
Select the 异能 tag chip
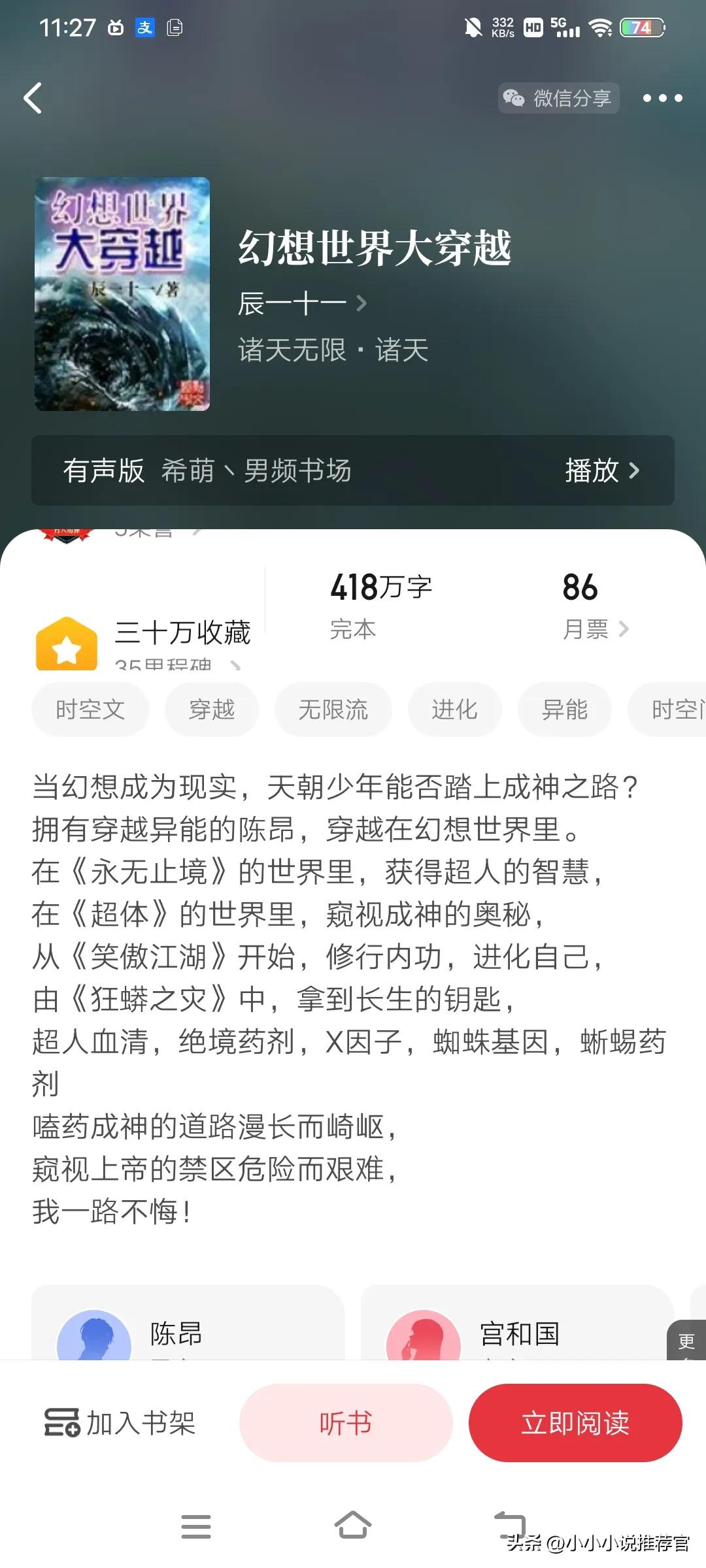coord(564,710)
